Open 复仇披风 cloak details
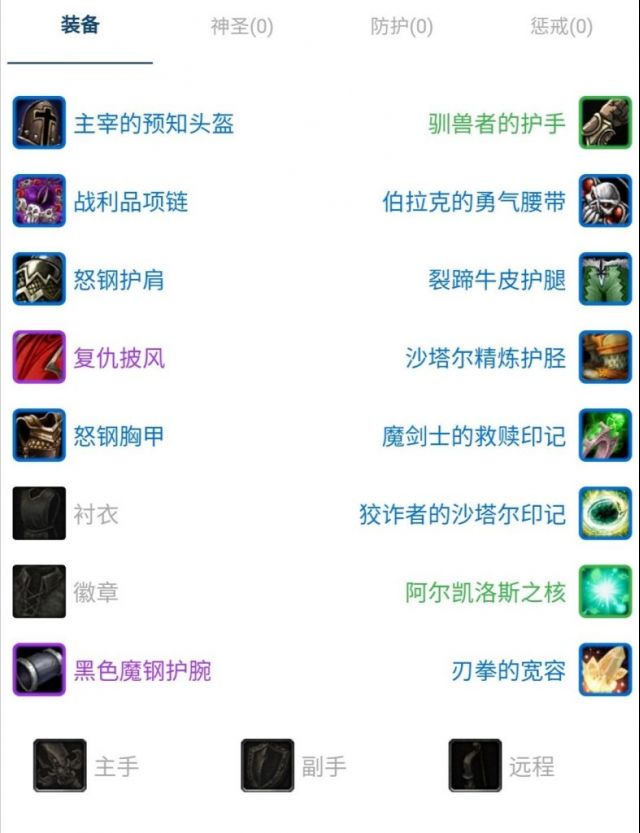 click(x=118, y=358)
